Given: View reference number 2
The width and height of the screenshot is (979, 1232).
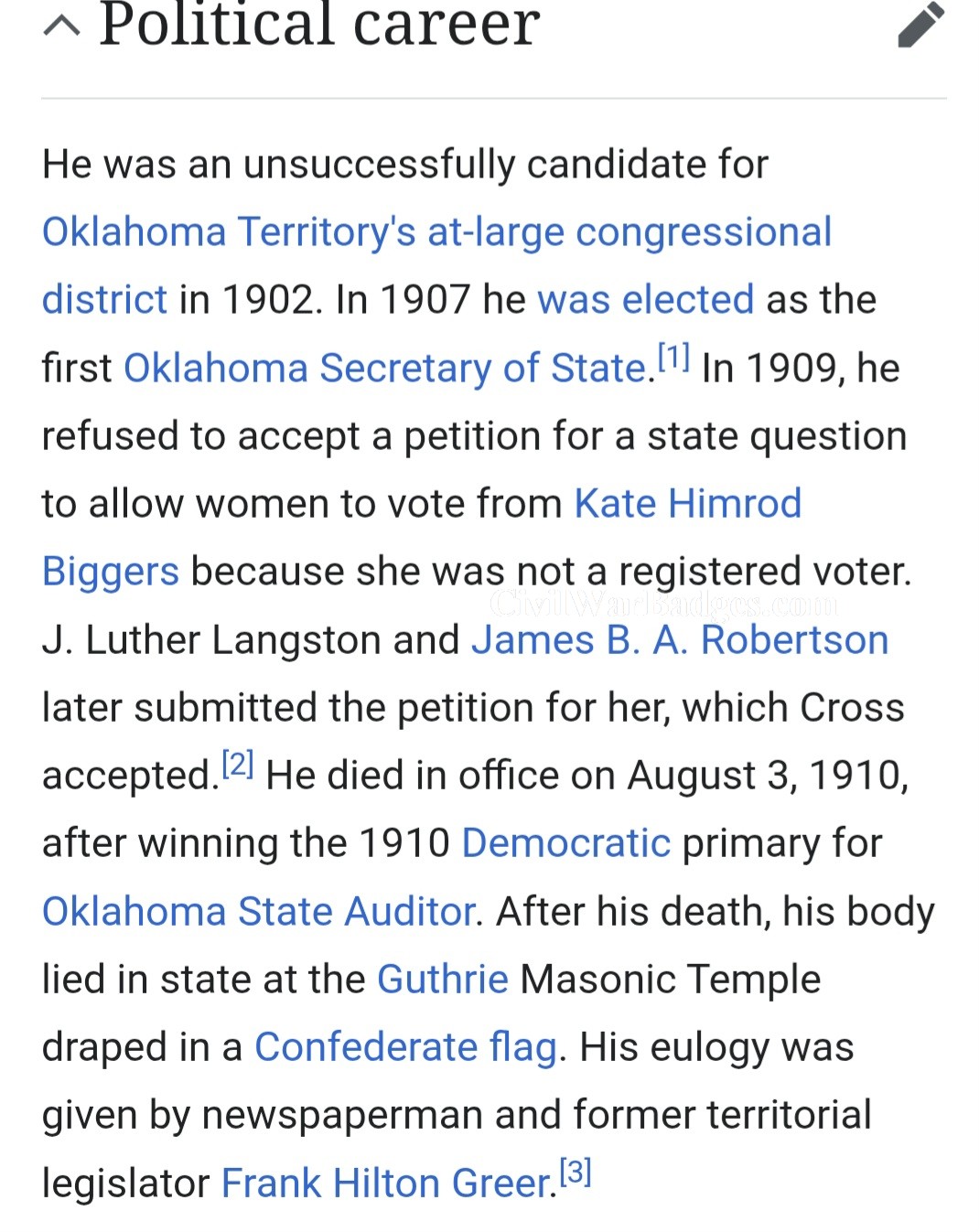Looking at the screenshot, I should pos(238,764).
